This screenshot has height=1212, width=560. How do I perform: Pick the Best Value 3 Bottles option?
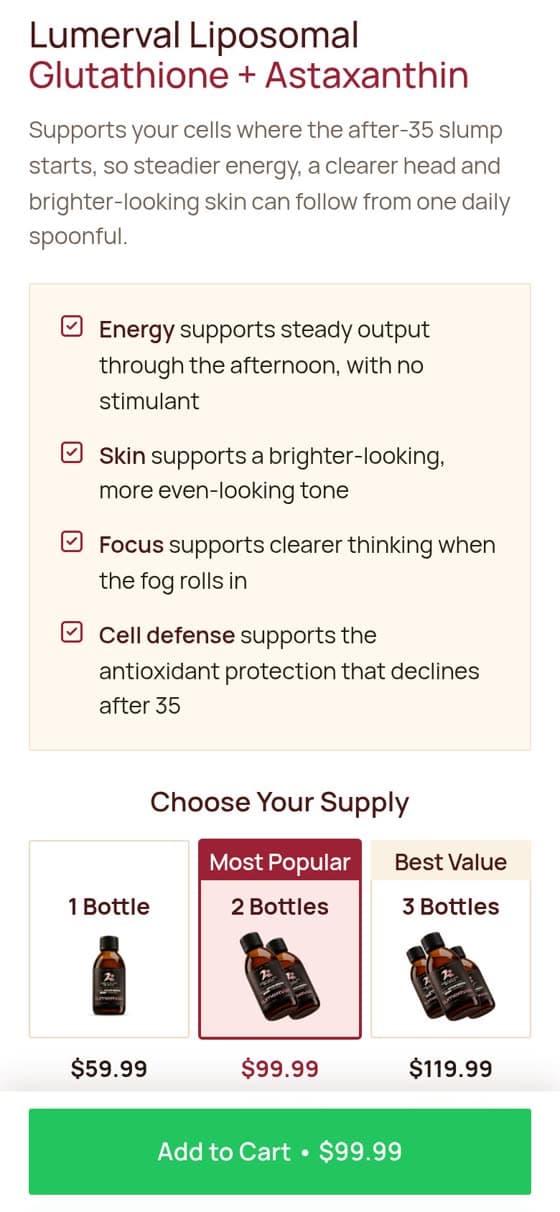click(451, 939)
